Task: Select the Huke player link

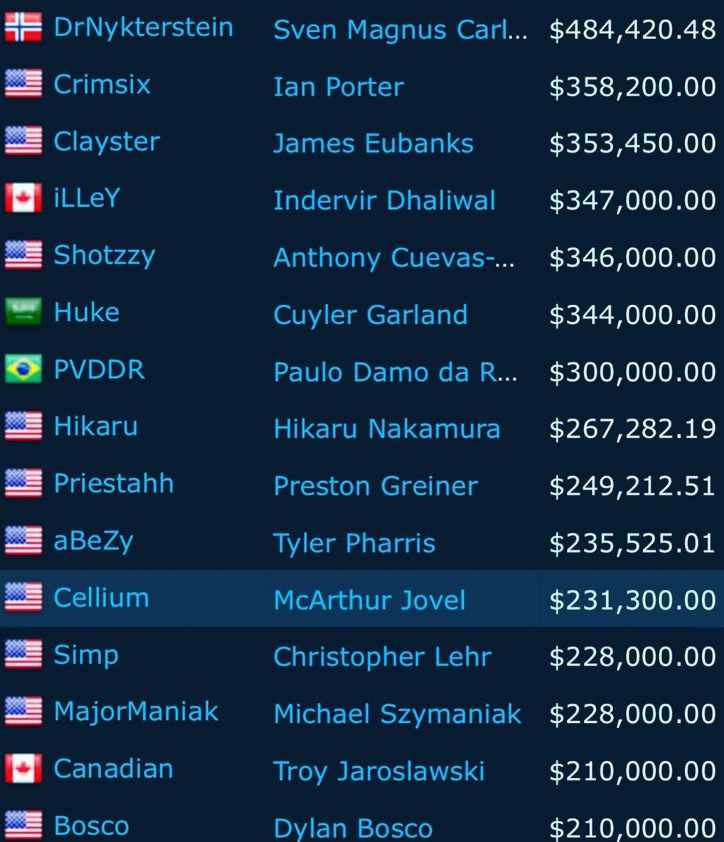Action: point(86,312)
